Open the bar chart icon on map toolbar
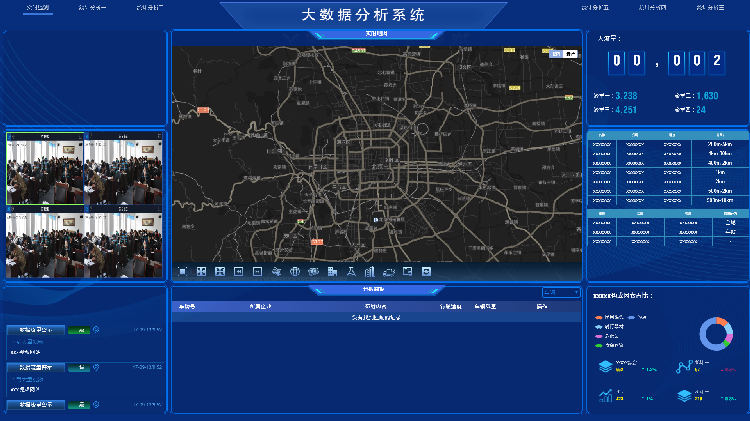The image size is (750, 421). (369, 271)
